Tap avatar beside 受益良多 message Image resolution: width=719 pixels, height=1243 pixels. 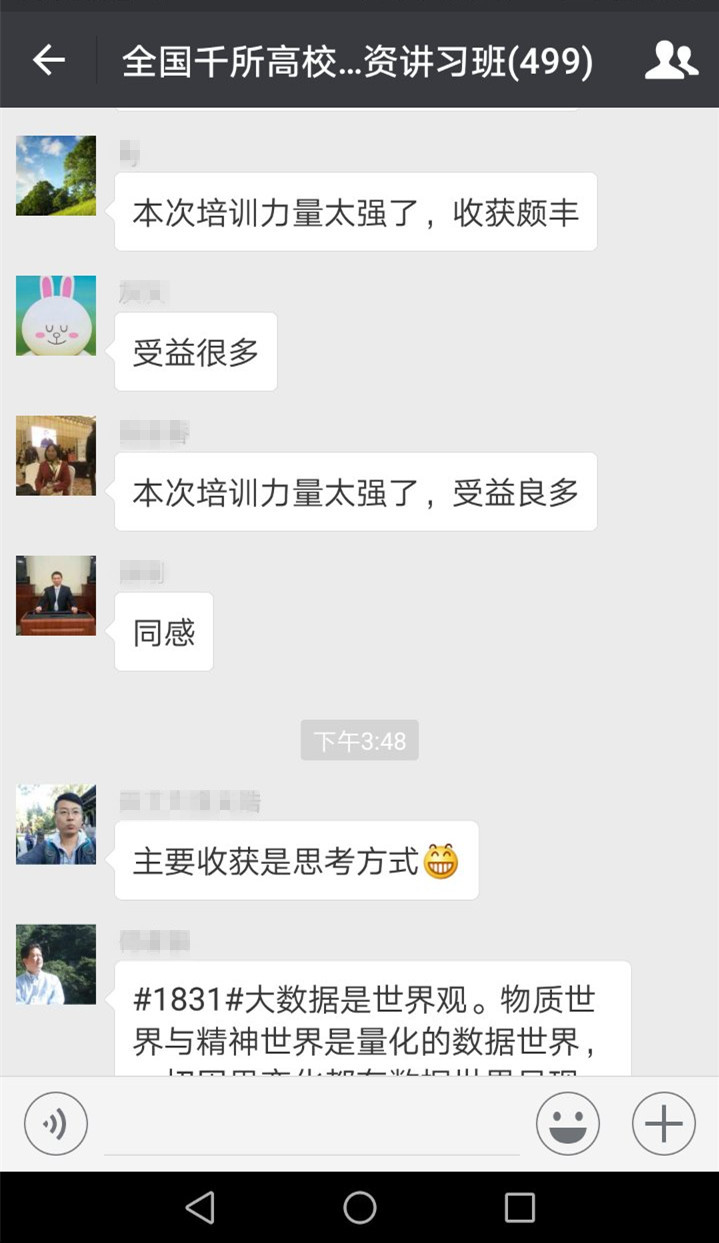(56, 455)
